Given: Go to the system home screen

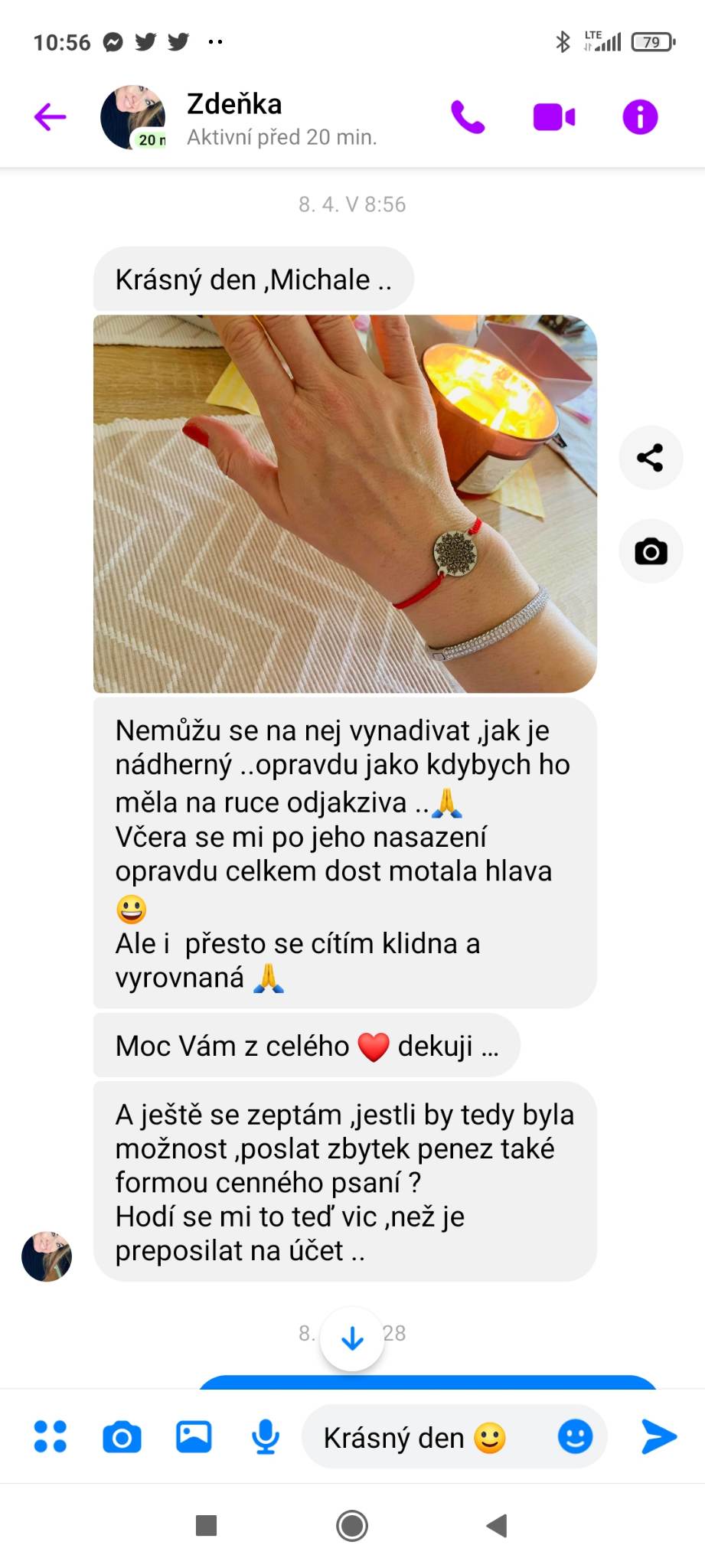Looking at the screenshot, I should [x=352, y=1525].
